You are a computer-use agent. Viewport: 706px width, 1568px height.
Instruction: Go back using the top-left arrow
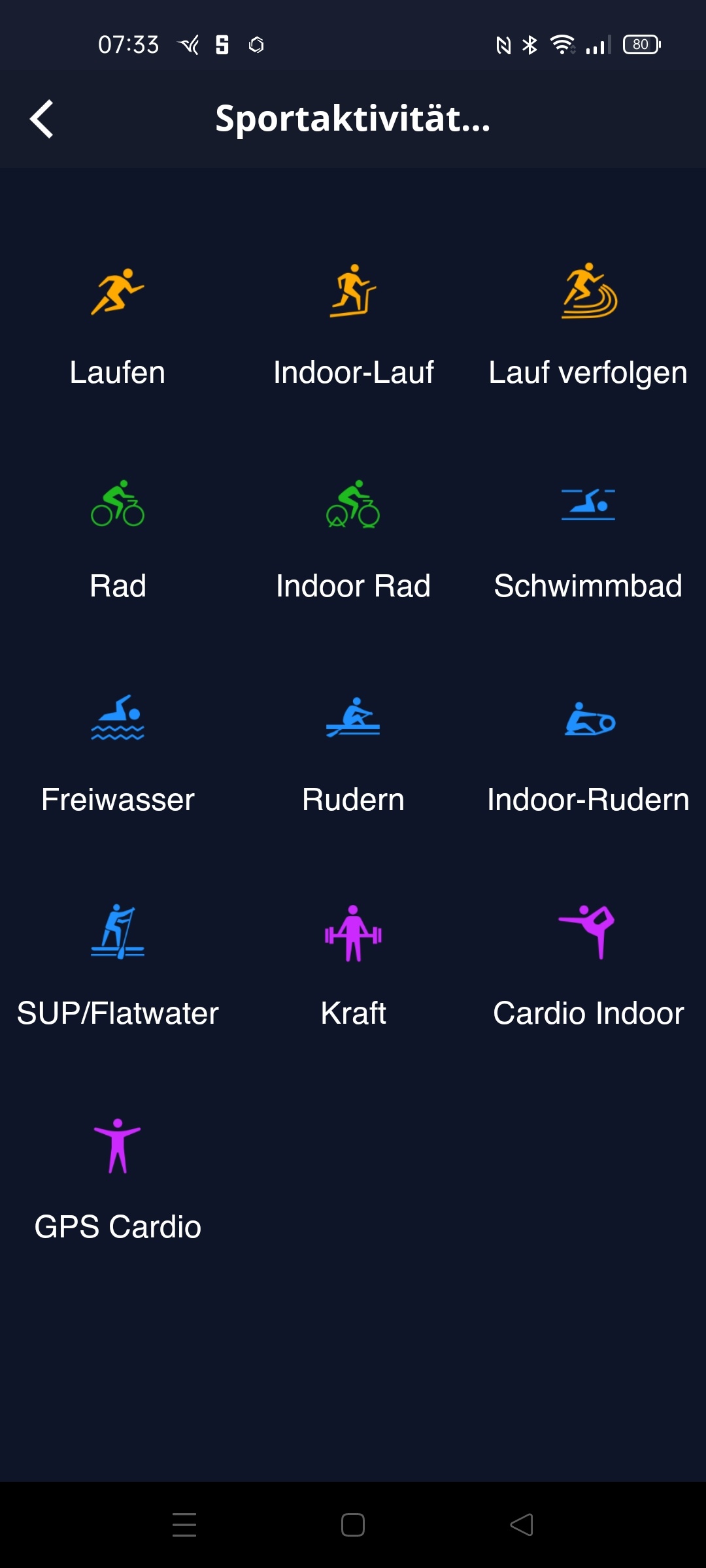tap(42, 119)
